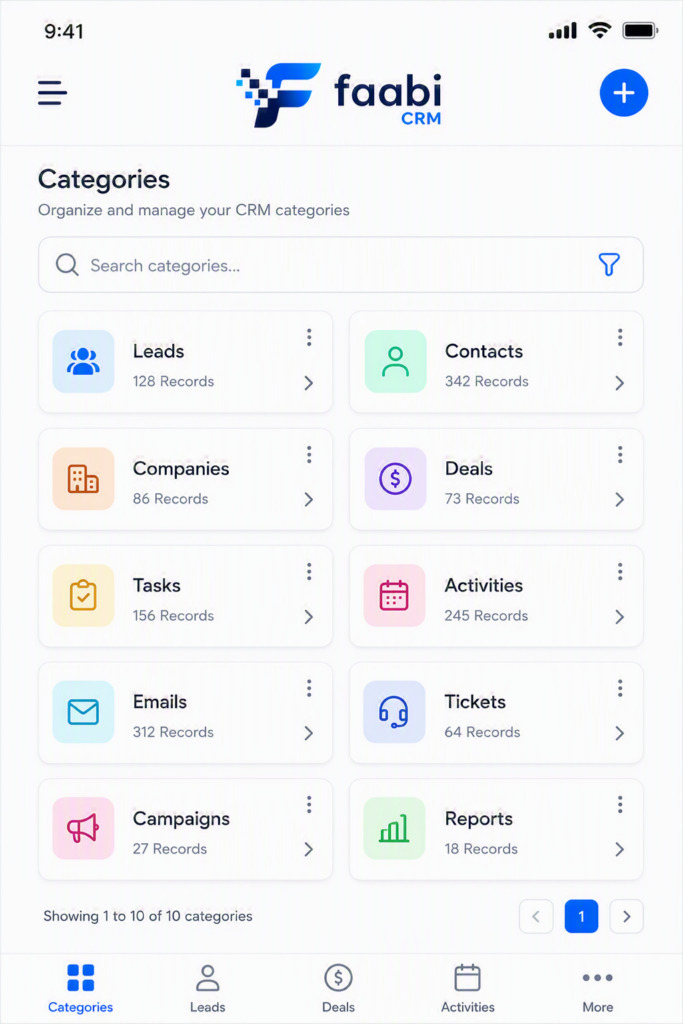Viewport: 683px width, 1024px height.
Task: Open the Emails category card
Action: (x=185, y=712)
